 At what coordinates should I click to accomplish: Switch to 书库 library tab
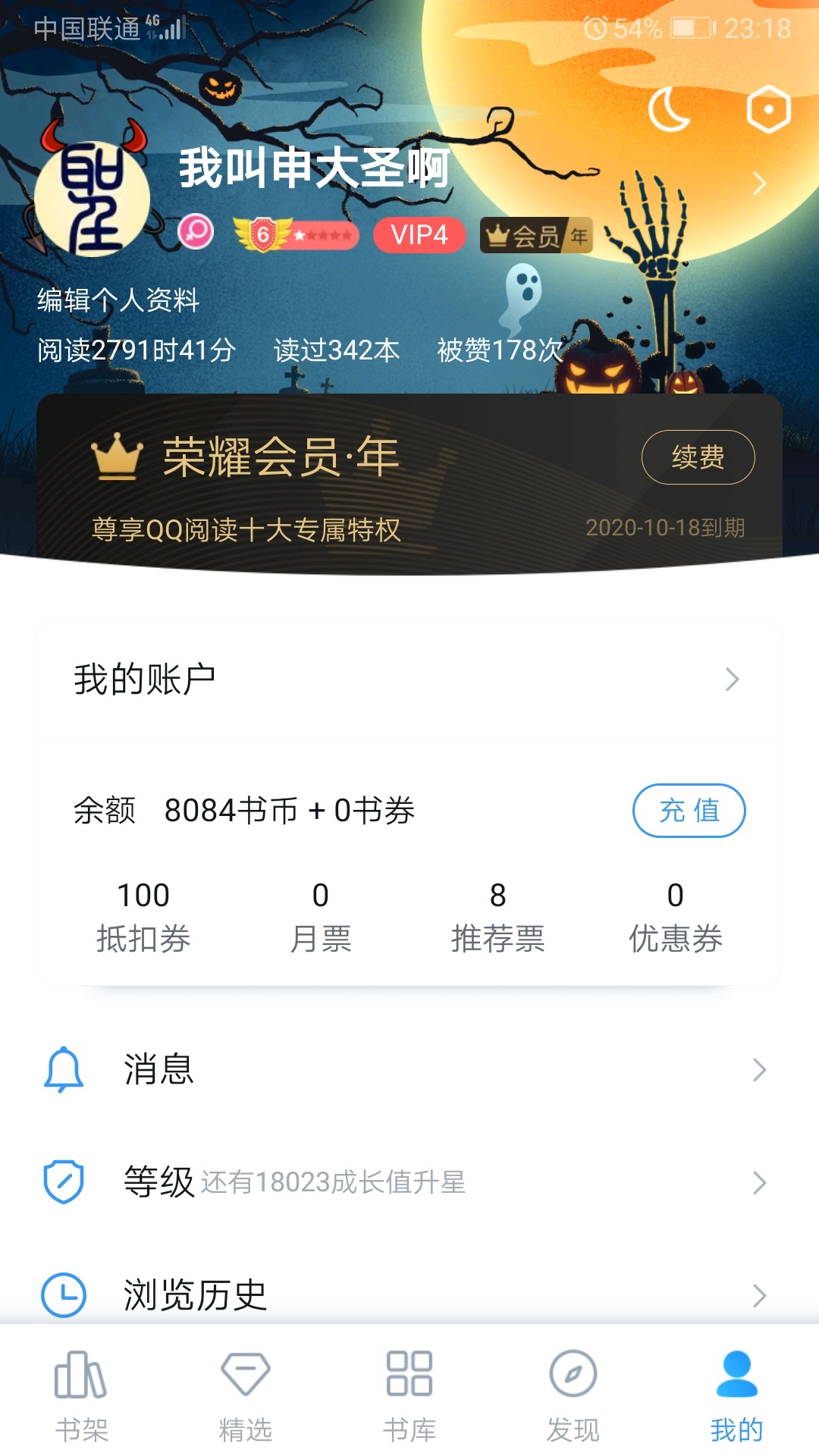point(409,1395)
